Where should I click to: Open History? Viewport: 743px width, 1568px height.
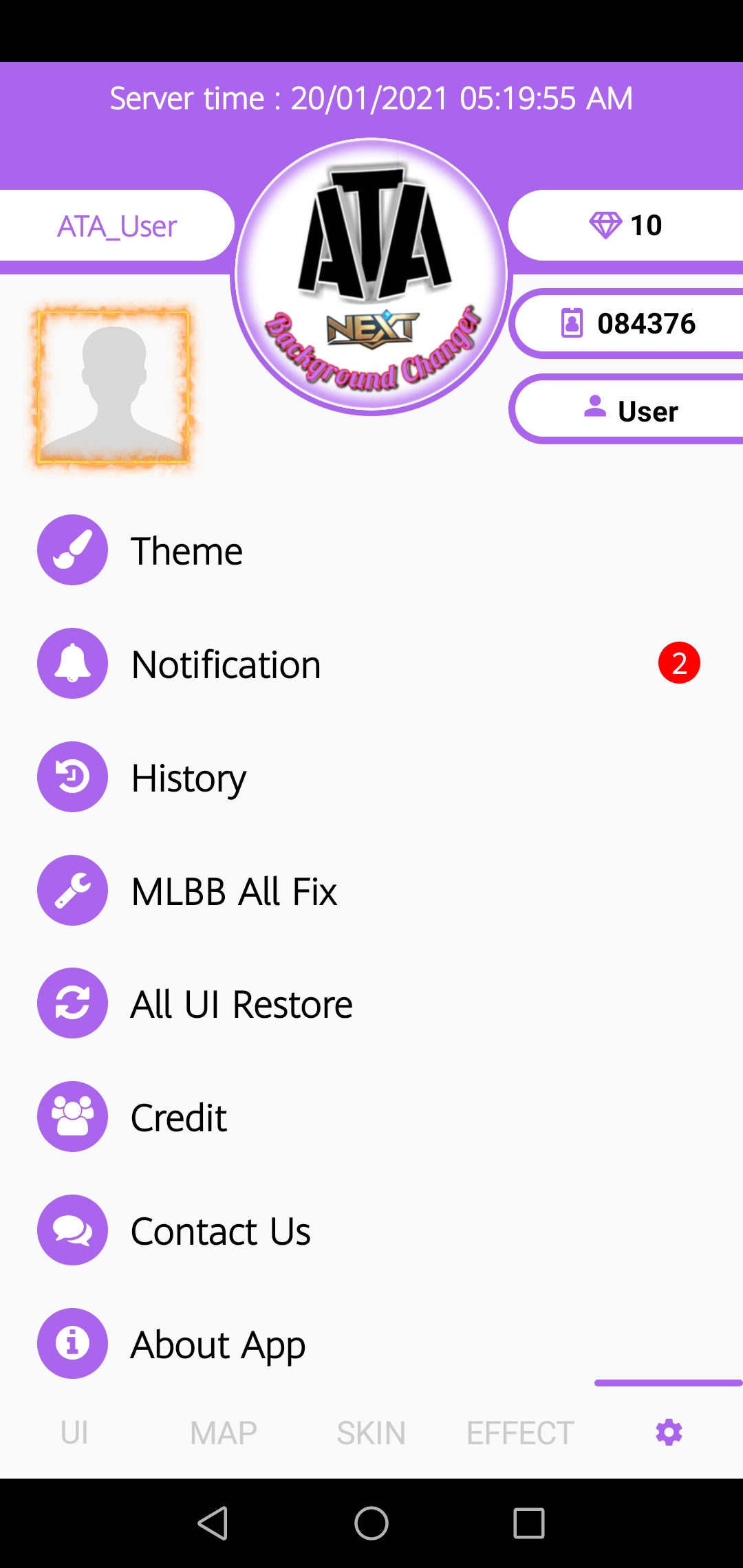tap(188, 778)
